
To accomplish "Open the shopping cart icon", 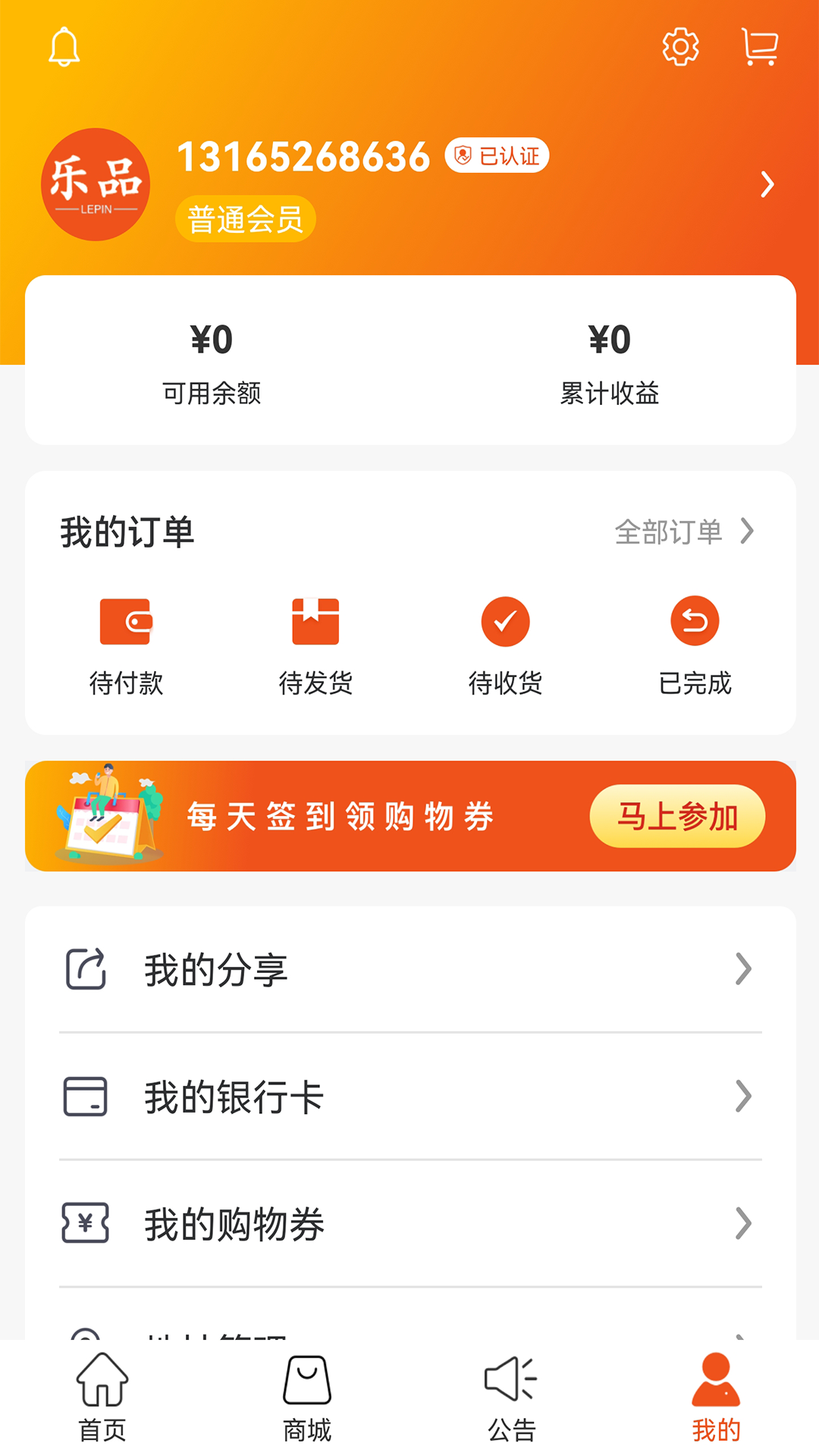I will pos(761,45).
